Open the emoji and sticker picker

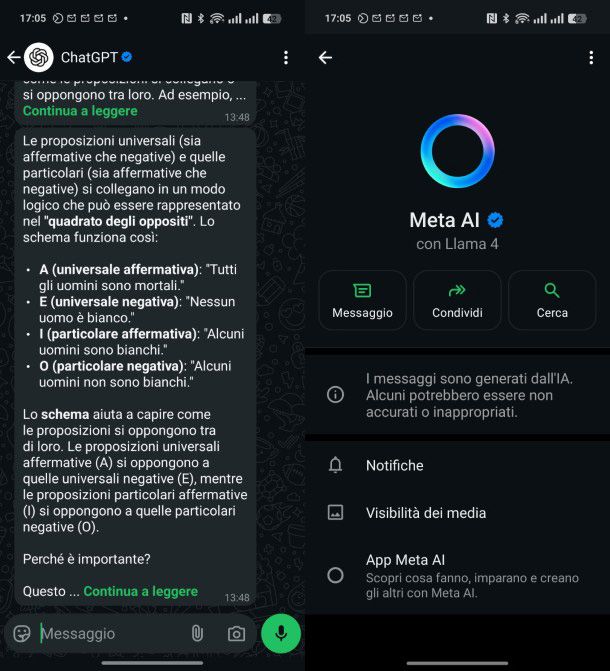[x=22, y=633]
